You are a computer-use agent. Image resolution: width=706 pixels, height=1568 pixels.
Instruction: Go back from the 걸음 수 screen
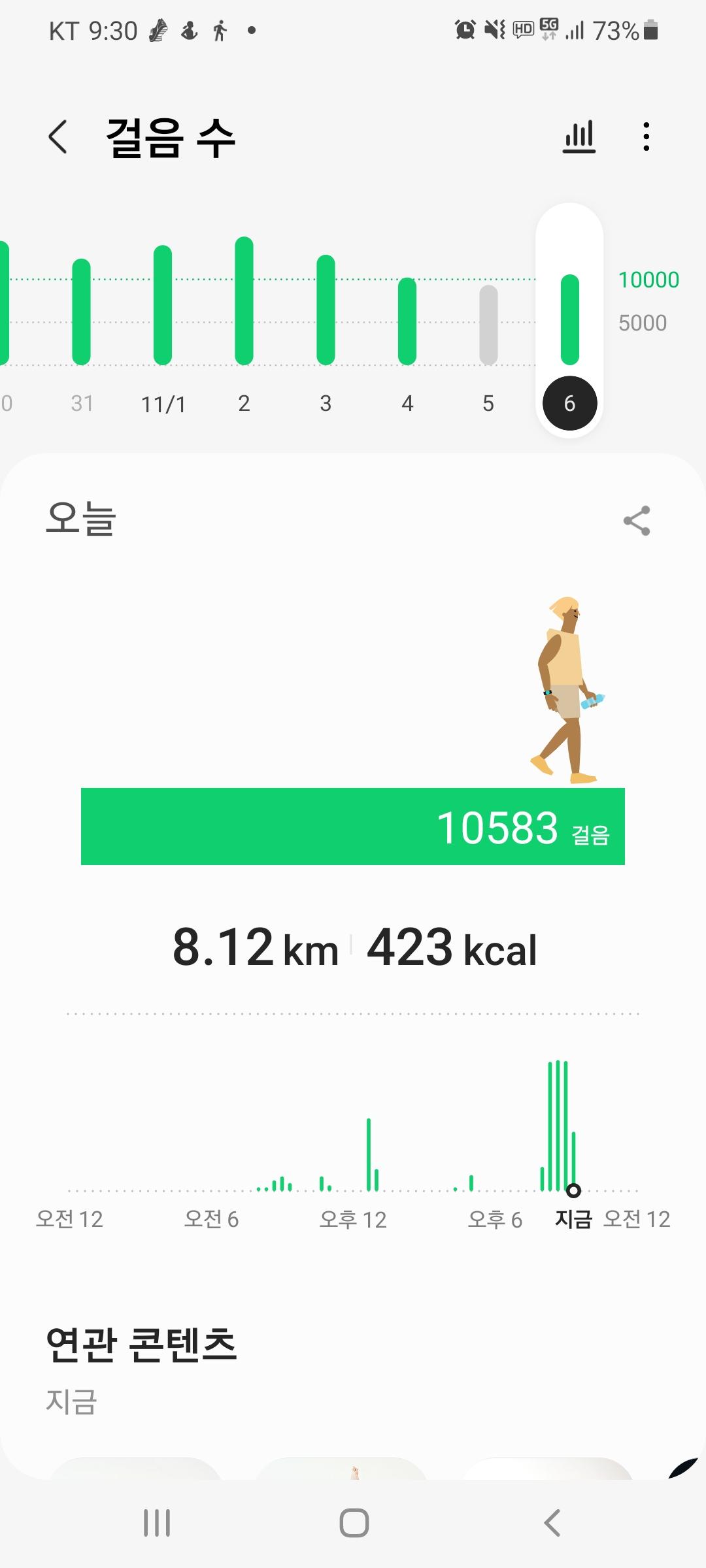[x=58, y=138]
